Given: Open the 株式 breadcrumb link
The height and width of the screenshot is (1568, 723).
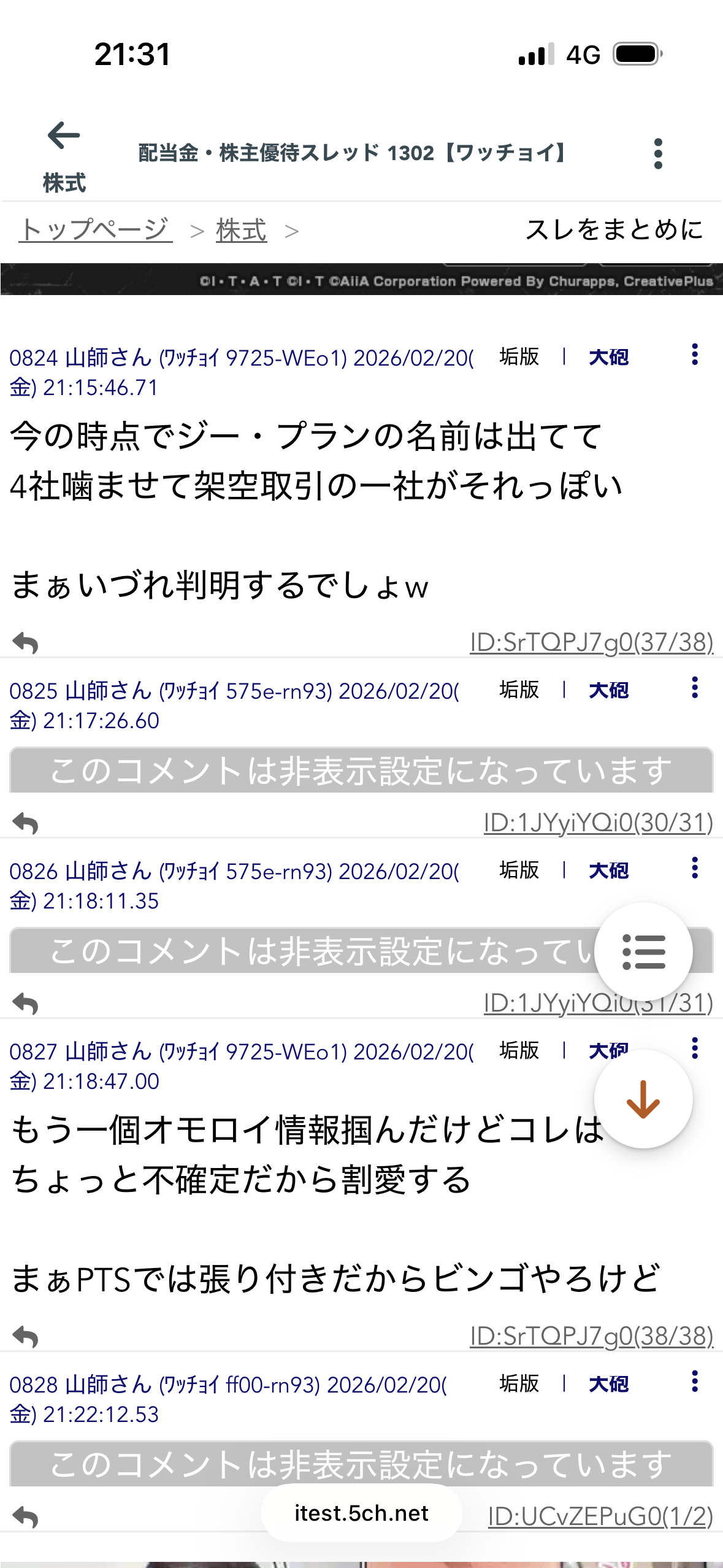Looking at the screenshot, I should [x=241, y=230].
